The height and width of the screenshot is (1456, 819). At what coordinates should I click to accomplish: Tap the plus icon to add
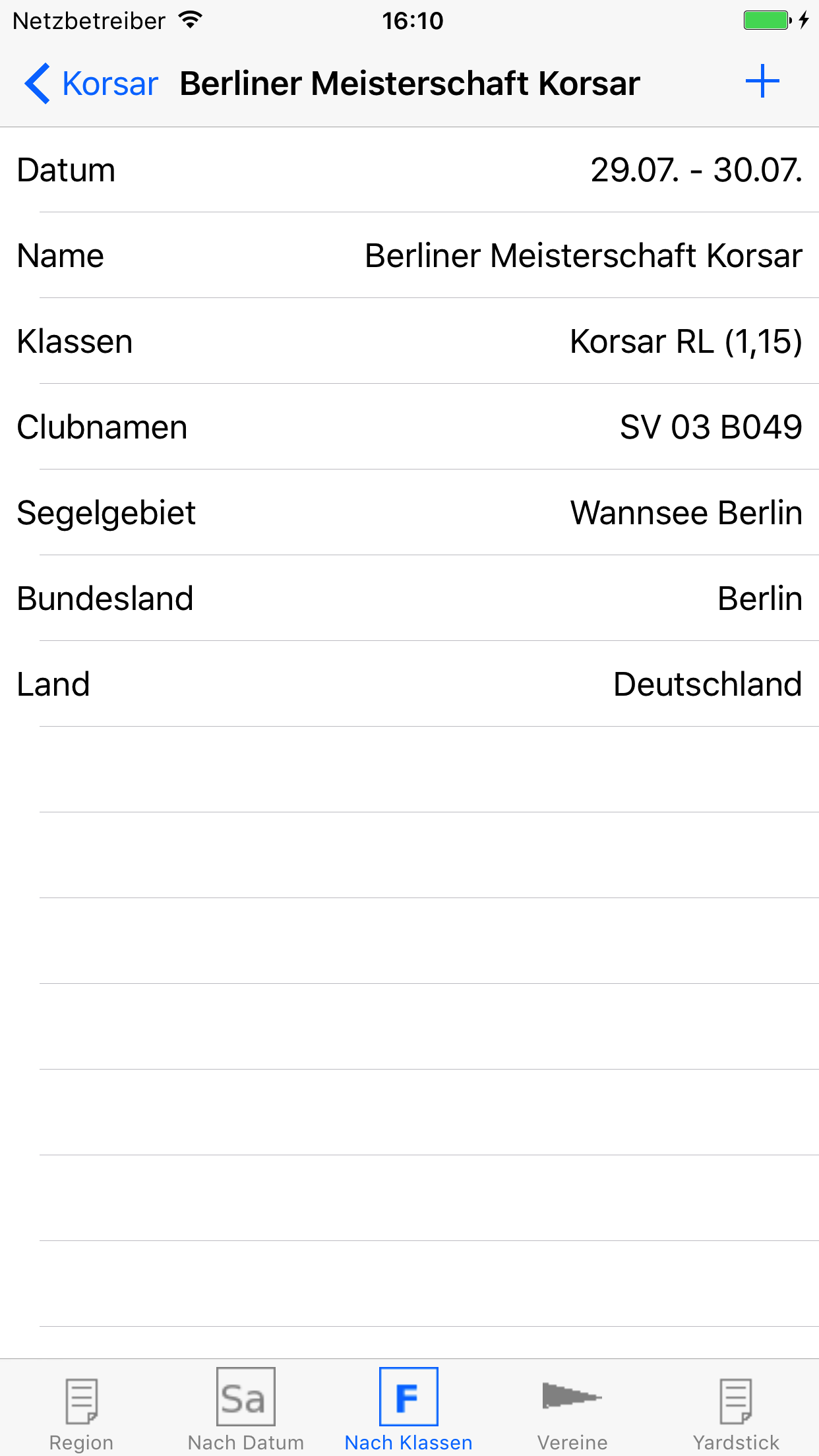[762, 82]
